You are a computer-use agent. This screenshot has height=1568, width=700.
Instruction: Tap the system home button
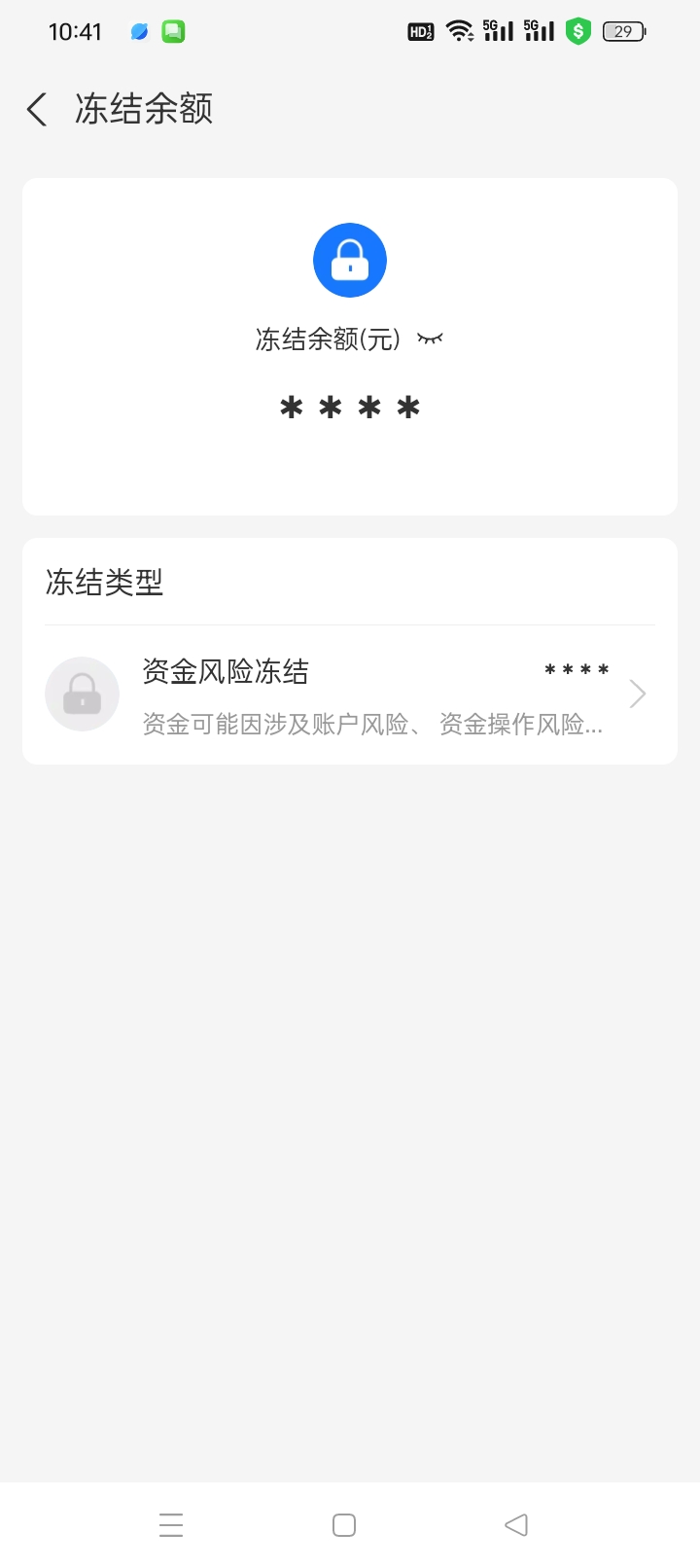point(344,1525)
